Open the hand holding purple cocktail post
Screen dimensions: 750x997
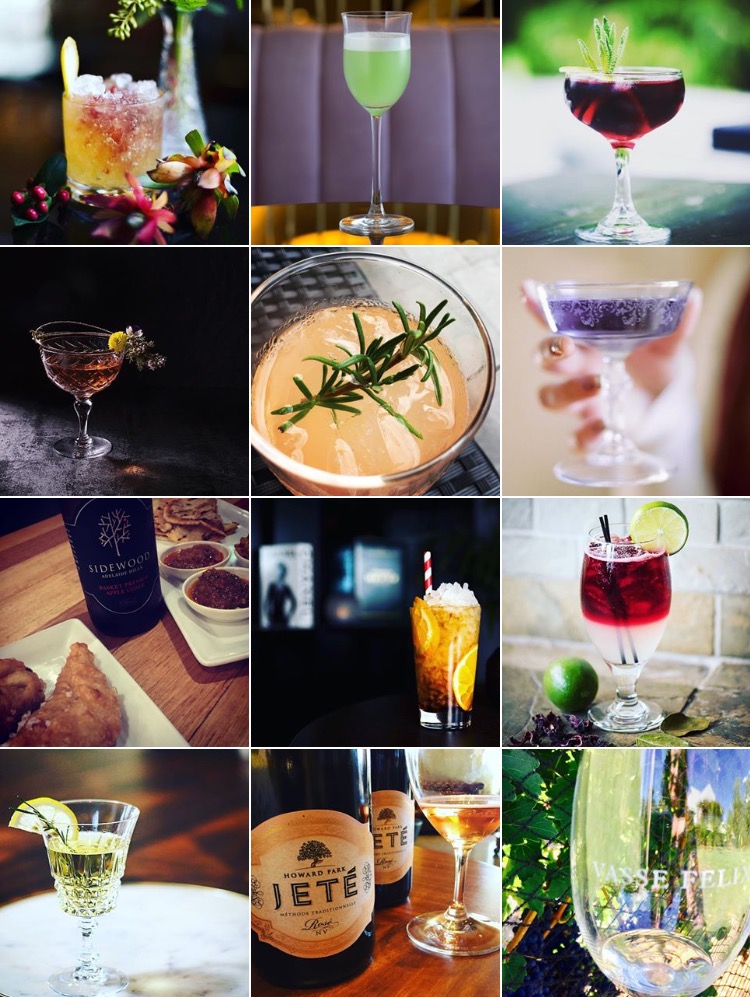click(626, 372)
